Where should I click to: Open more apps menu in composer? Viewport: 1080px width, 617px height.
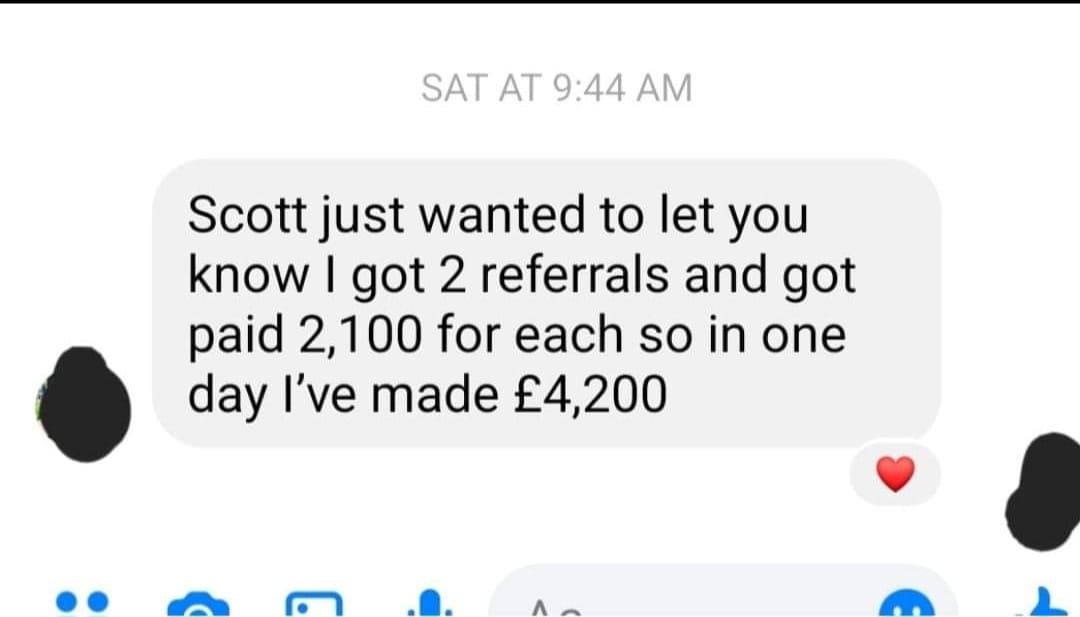[80, 604]
